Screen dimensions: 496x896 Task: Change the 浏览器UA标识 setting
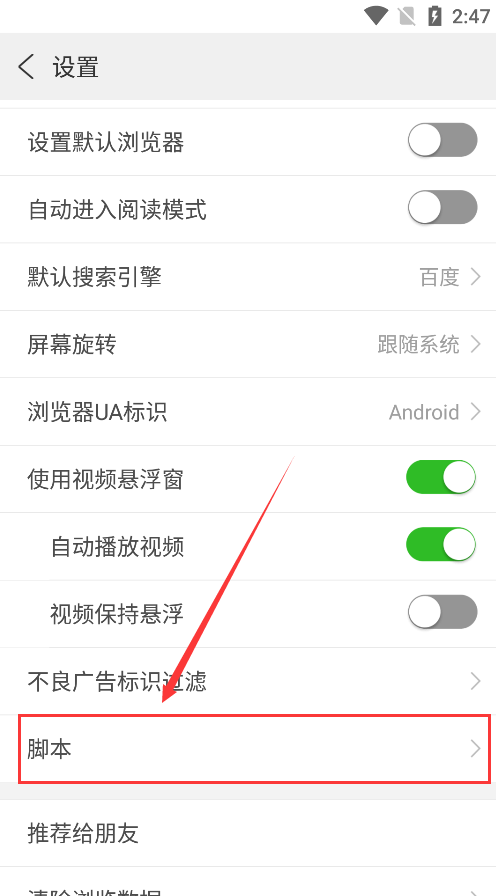(248, 412)
